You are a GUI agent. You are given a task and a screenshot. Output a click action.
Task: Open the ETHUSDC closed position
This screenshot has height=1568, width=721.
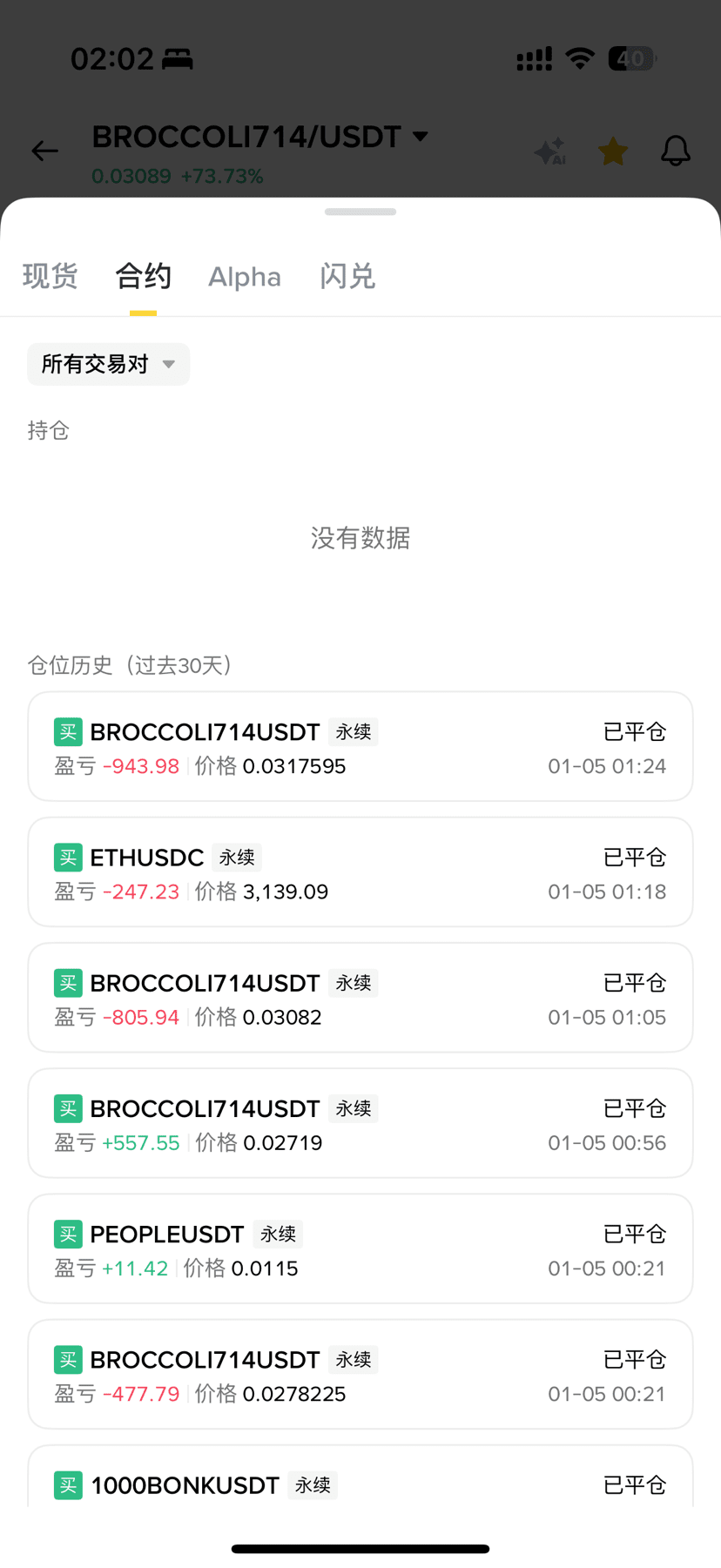360,872
